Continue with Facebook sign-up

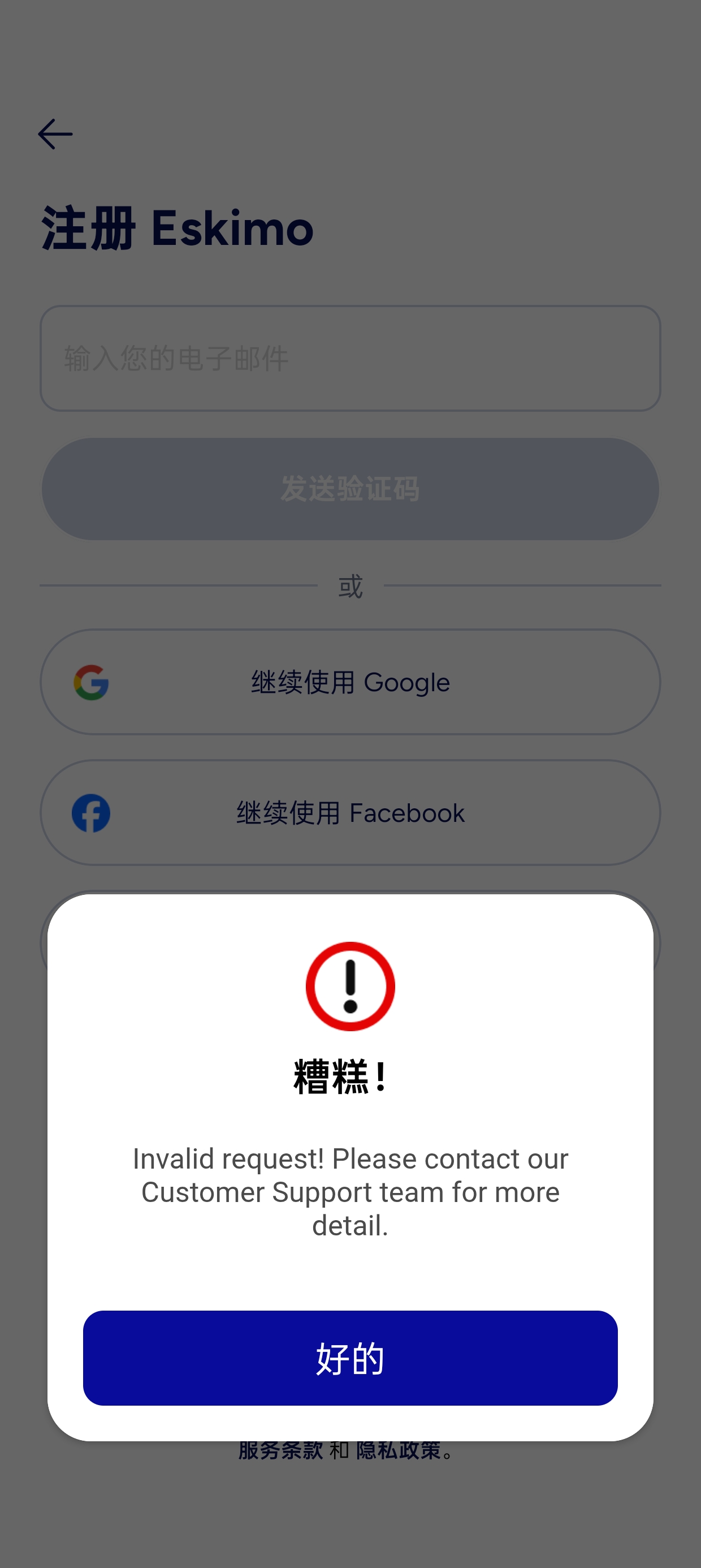click(350, 813)
